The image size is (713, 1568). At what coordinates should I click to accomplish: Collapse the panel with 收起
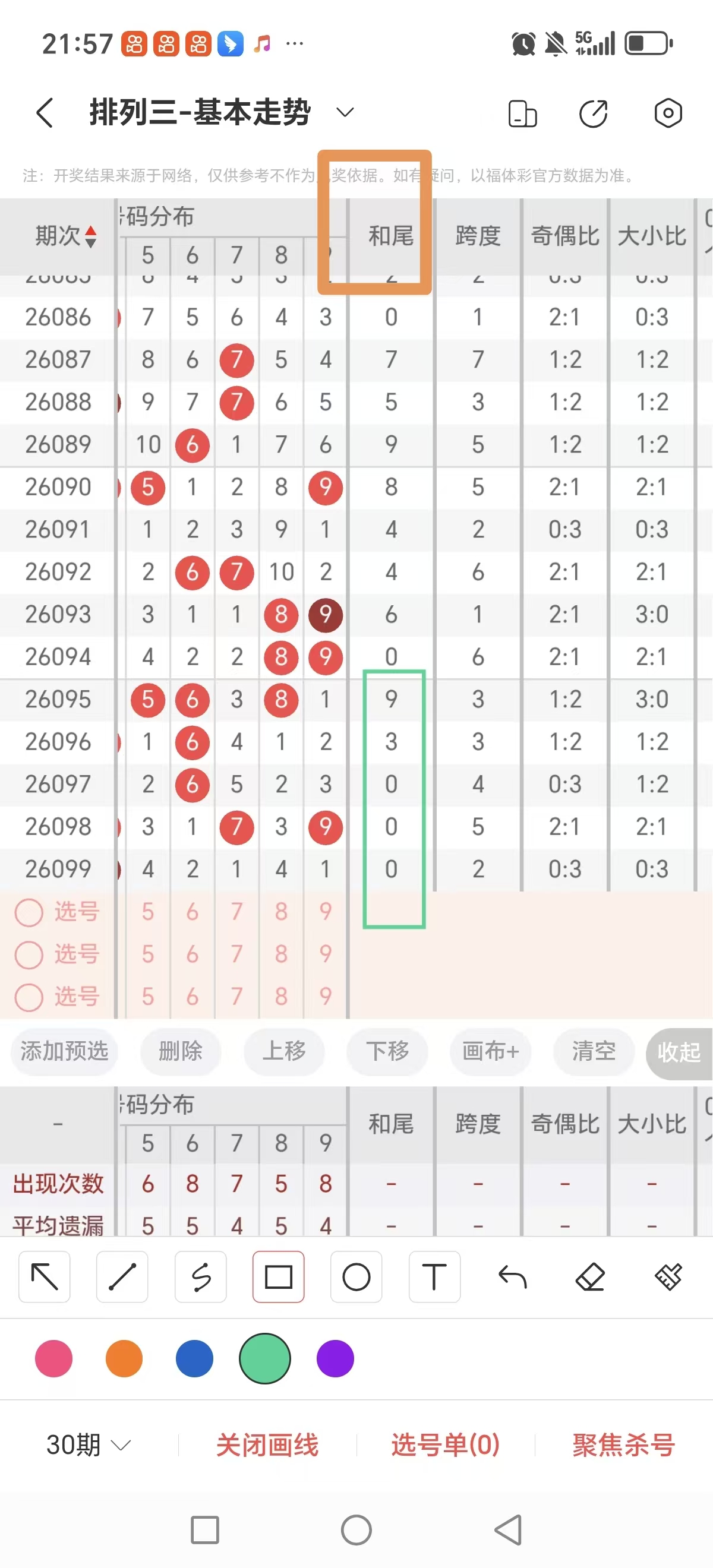click(x=680, y=1052)
